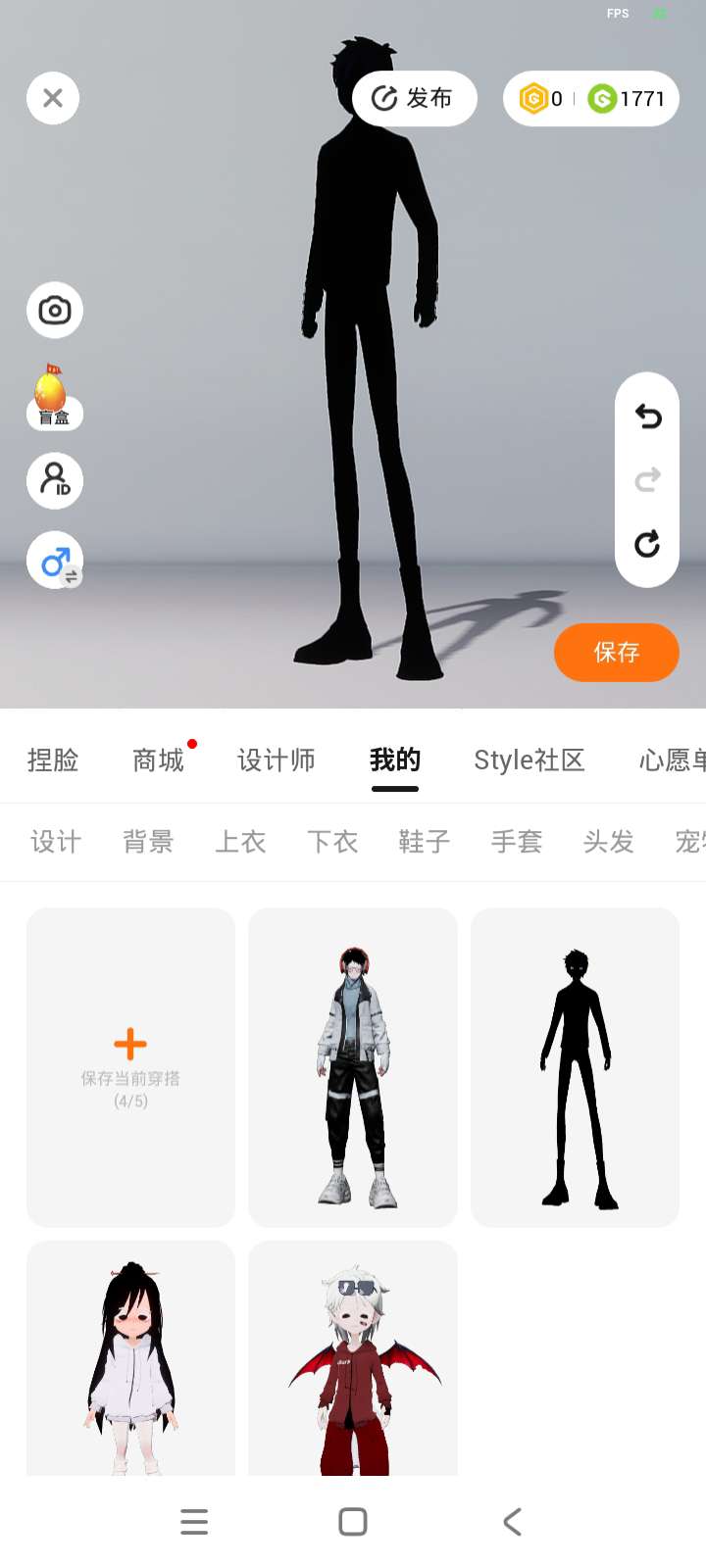Switch to the 捏脸 tab

(x=53, y=760)
